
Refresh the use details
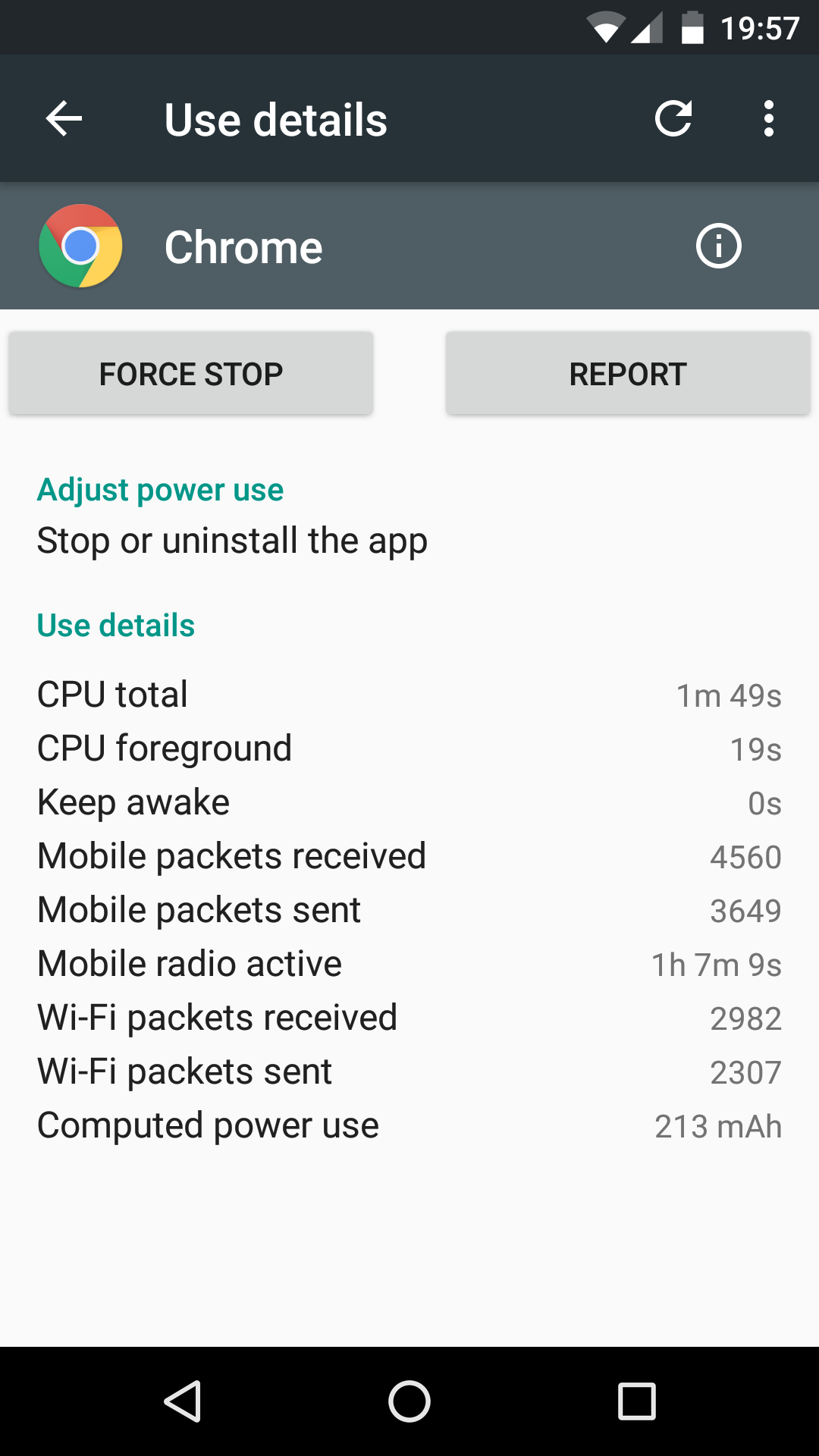coord(673,118)
